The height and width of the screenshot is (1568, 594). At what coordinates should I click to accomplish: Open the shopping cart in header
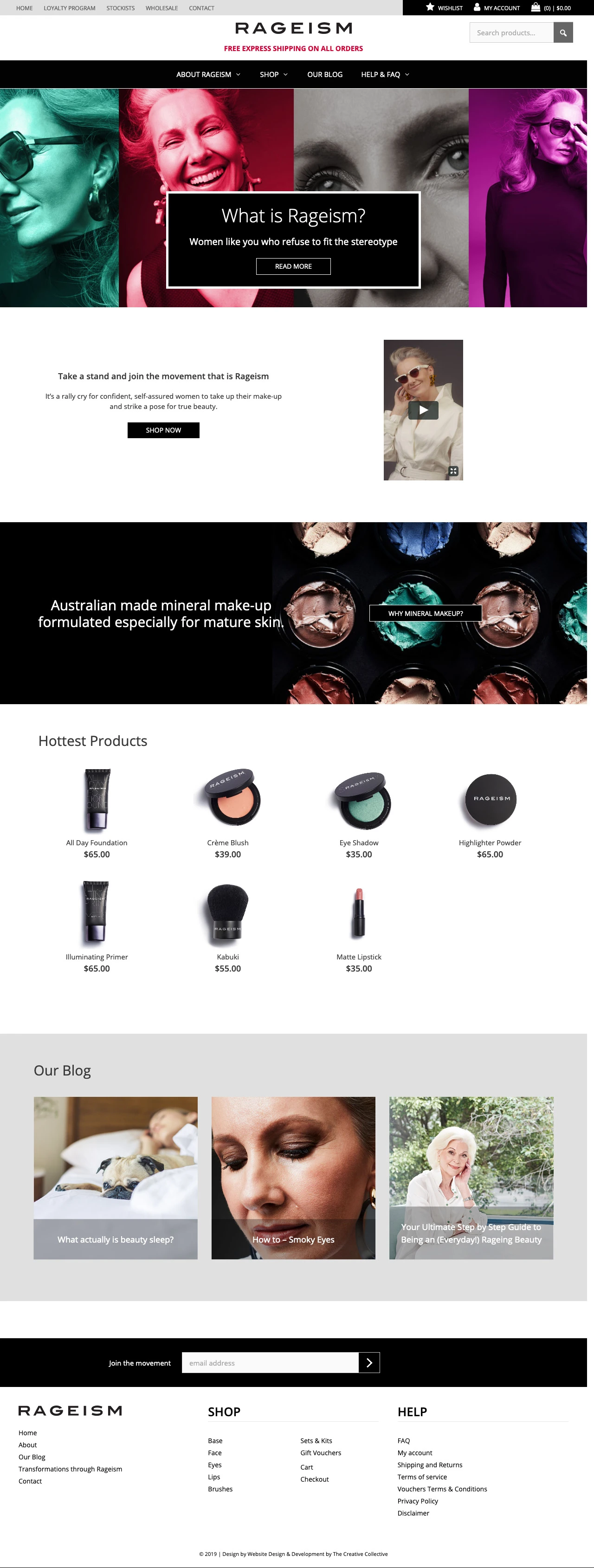551,8
